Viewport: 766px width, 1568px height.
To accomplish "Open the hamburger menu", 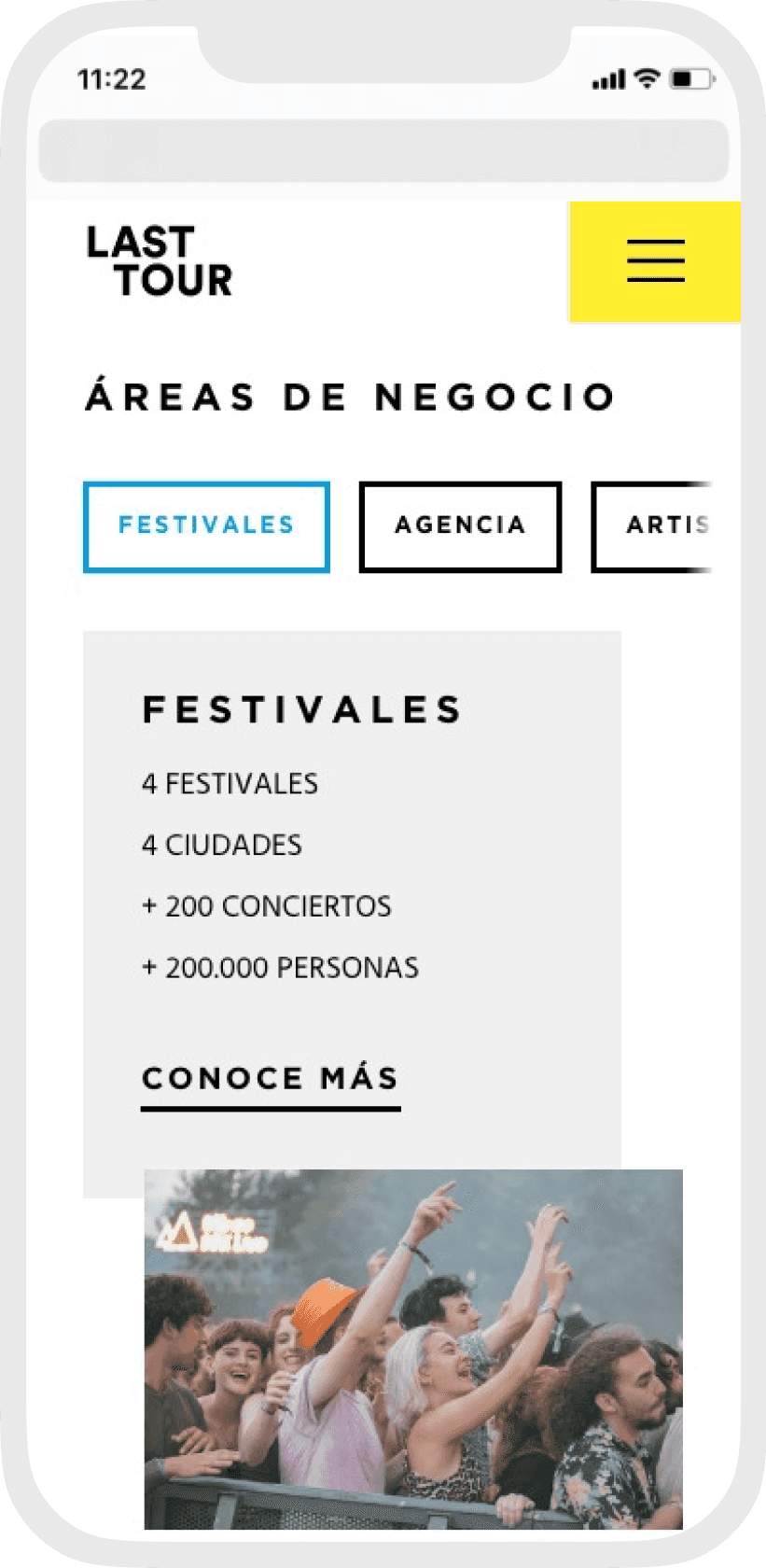I will pyautogui.click(x=655, y=261).
